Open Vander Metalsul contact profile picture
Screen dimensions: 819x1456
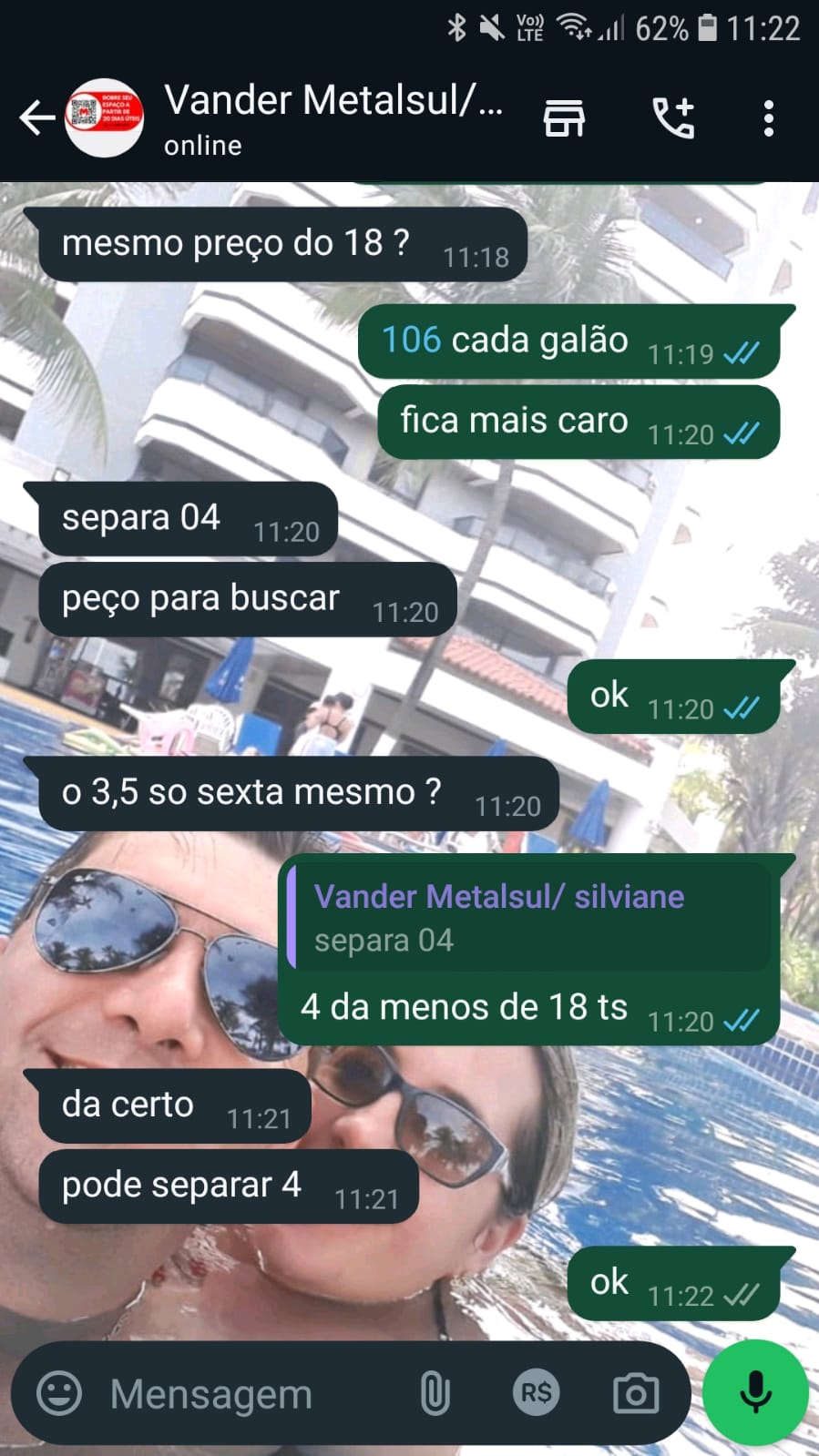[104, 118]
